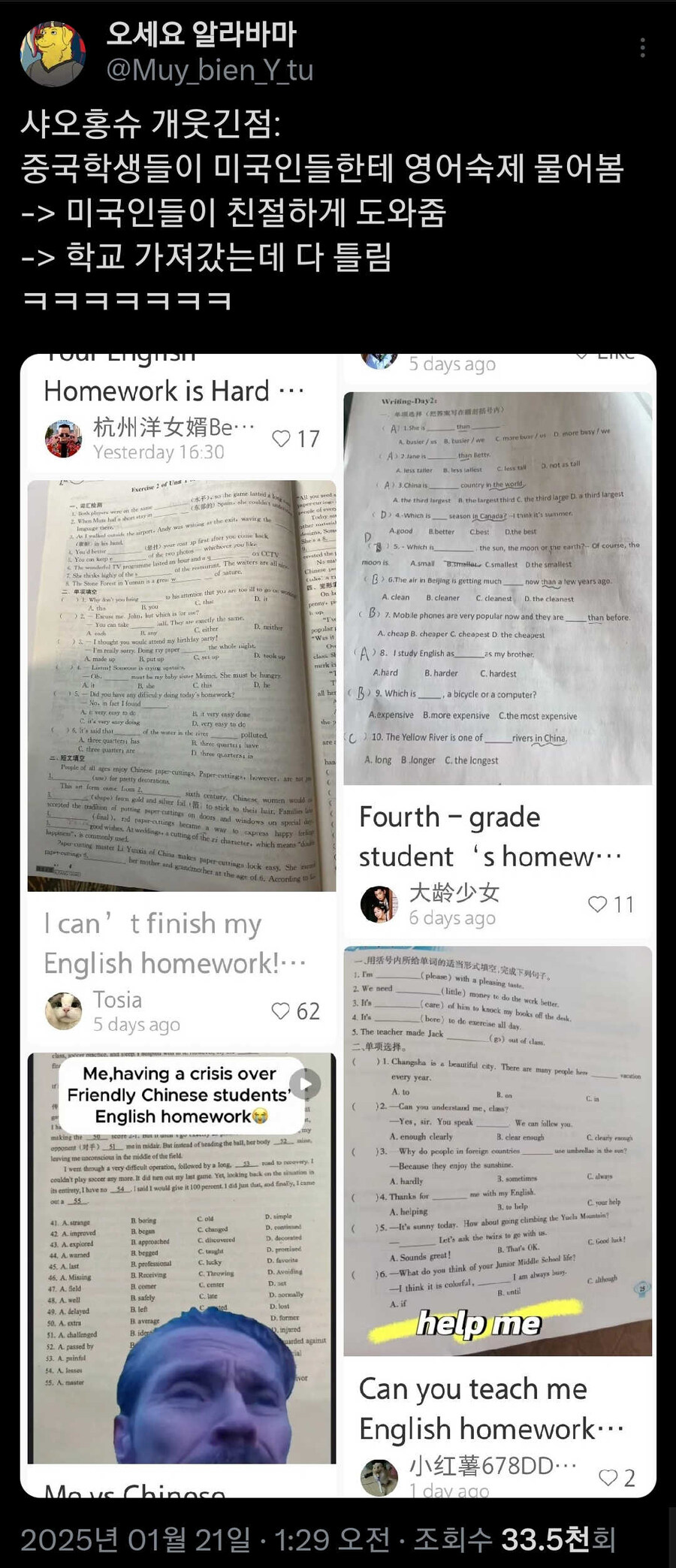Open the tweet's three-dot overflow menu
Image resolution: width=676 pixels, height=1568 pixels.
click(642, 48)
